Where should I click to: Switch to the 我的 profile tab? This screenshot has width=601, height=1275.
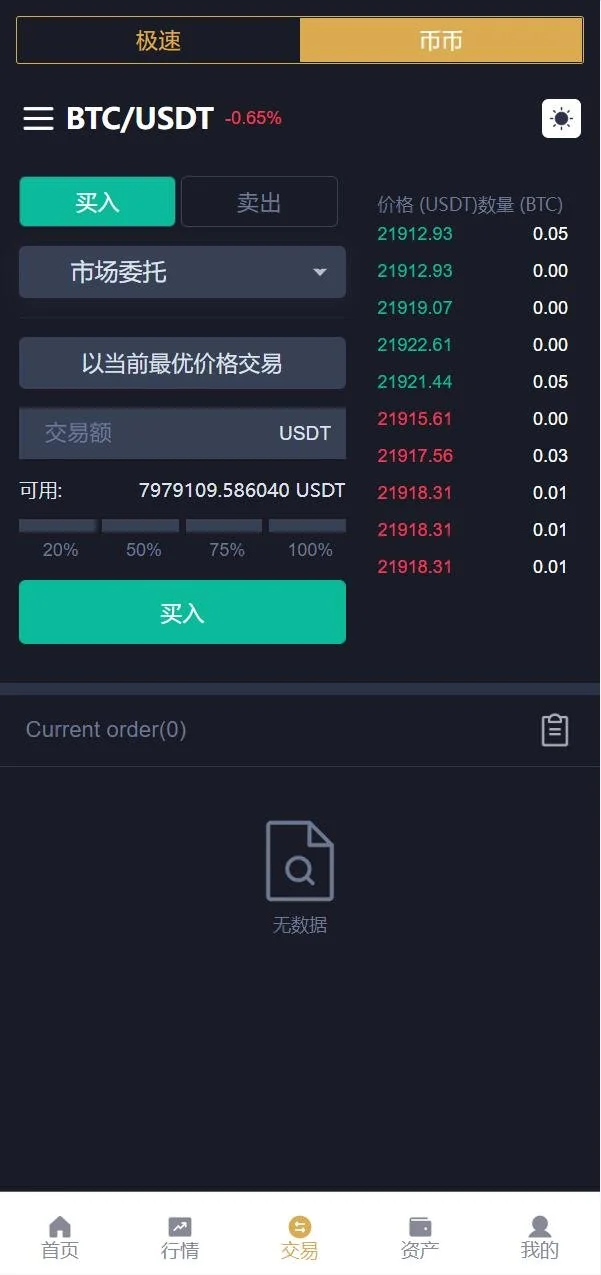point(540,1236)
